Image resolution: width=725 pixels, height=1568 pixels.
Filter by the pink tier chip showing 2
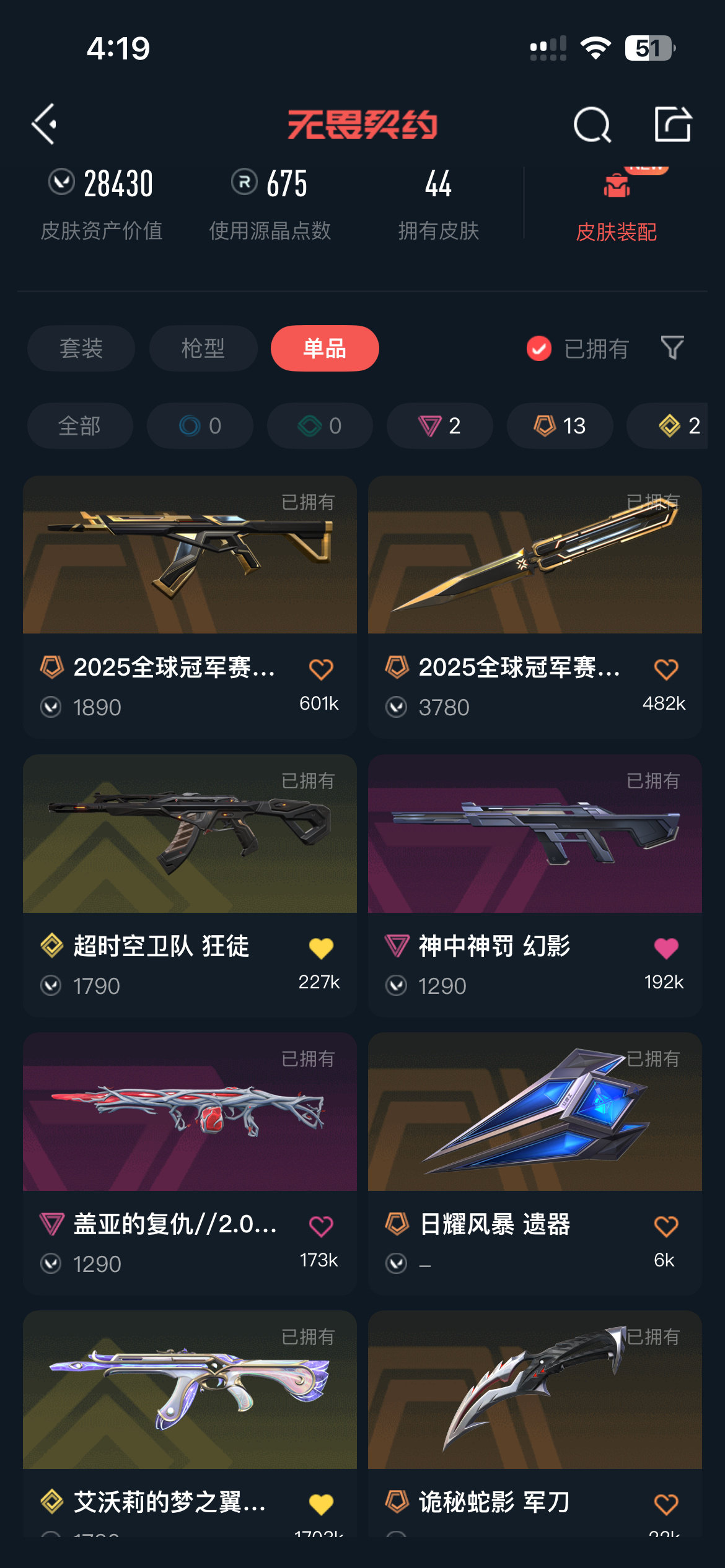[439, 426]
